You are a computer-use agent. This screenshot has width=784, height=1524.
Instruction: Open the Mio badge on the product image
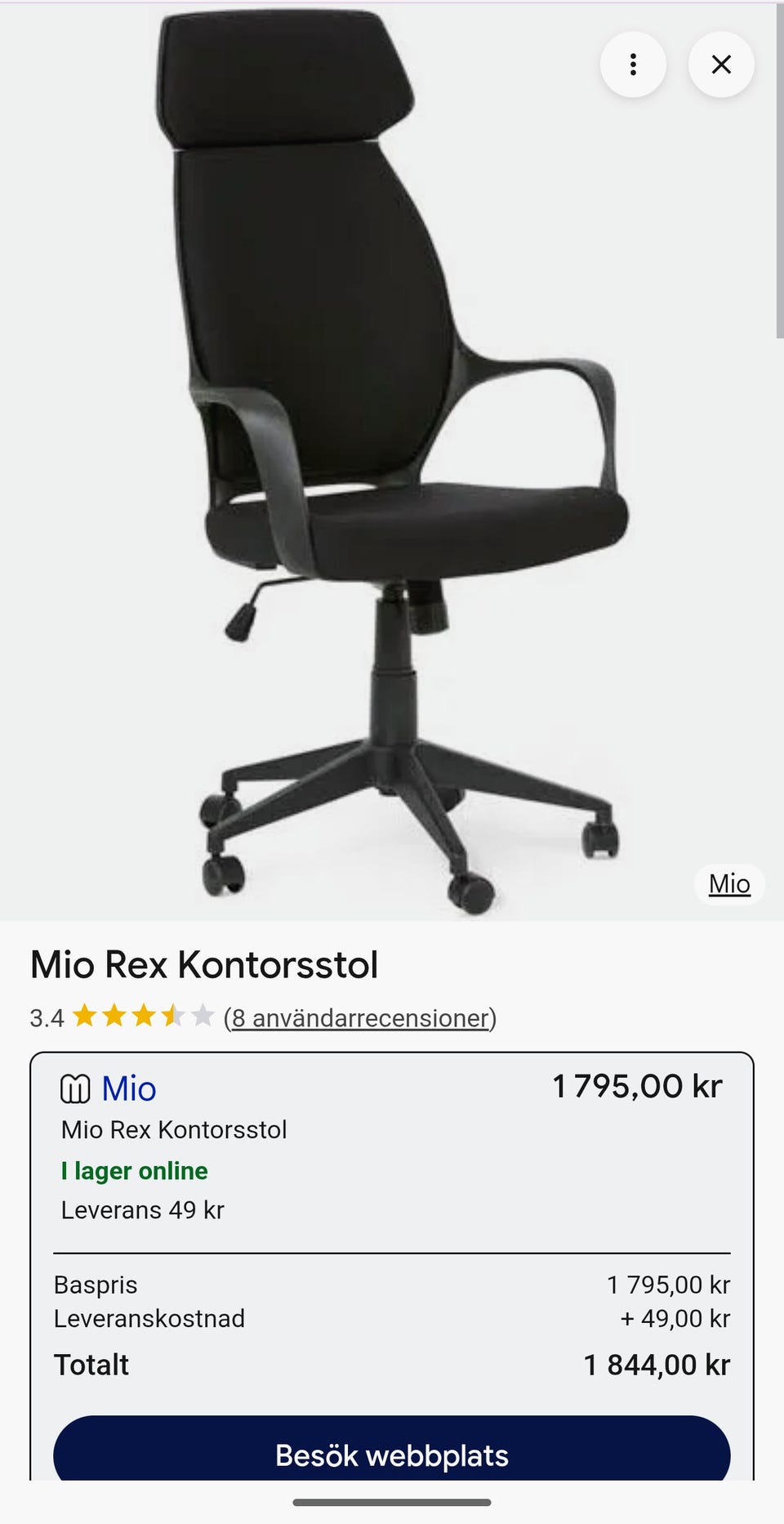(729, 883)
